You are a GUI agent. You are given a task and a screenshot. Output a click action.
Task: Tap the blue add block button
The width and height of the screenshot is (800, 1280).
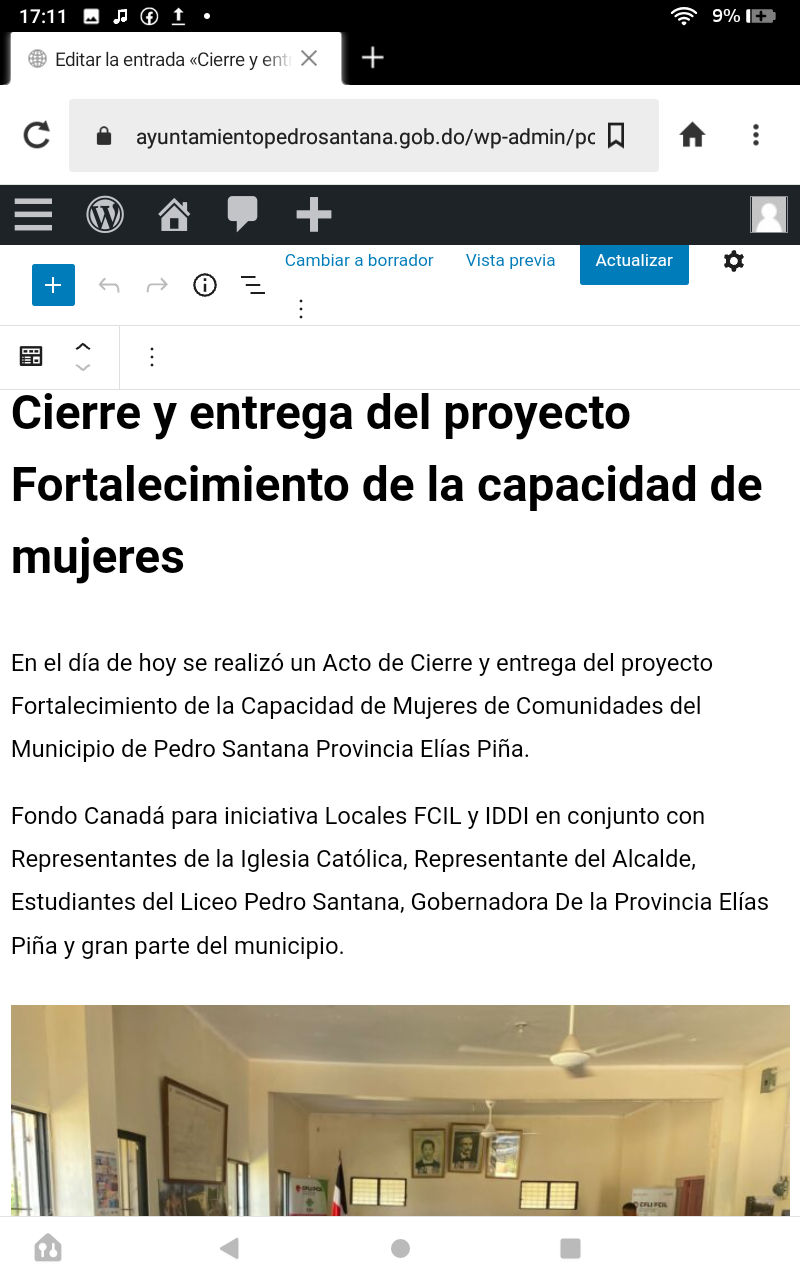(x=53, y=285)
